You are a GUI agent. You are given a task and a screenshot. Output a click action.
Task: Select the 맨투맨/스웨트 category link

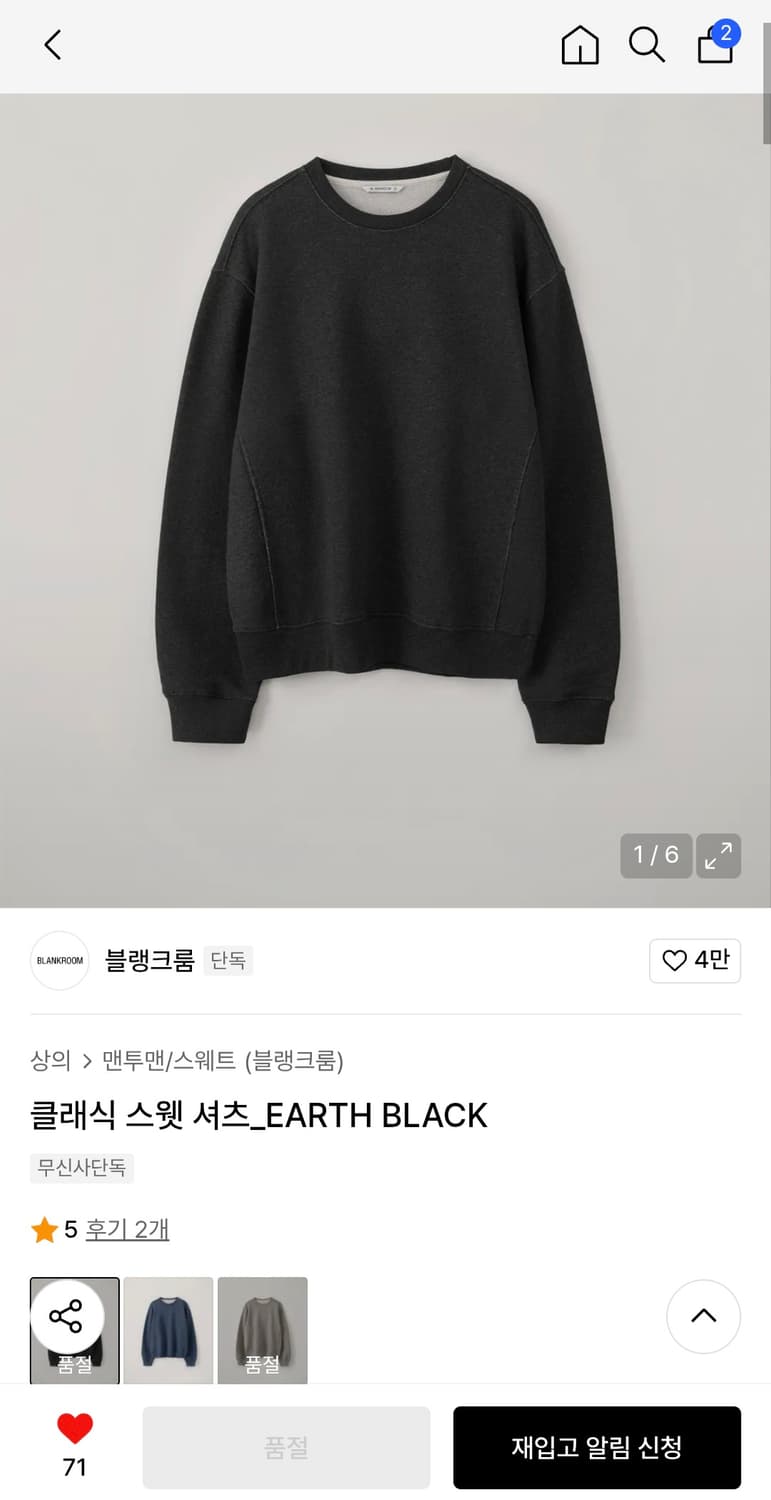coord(167,1062)
